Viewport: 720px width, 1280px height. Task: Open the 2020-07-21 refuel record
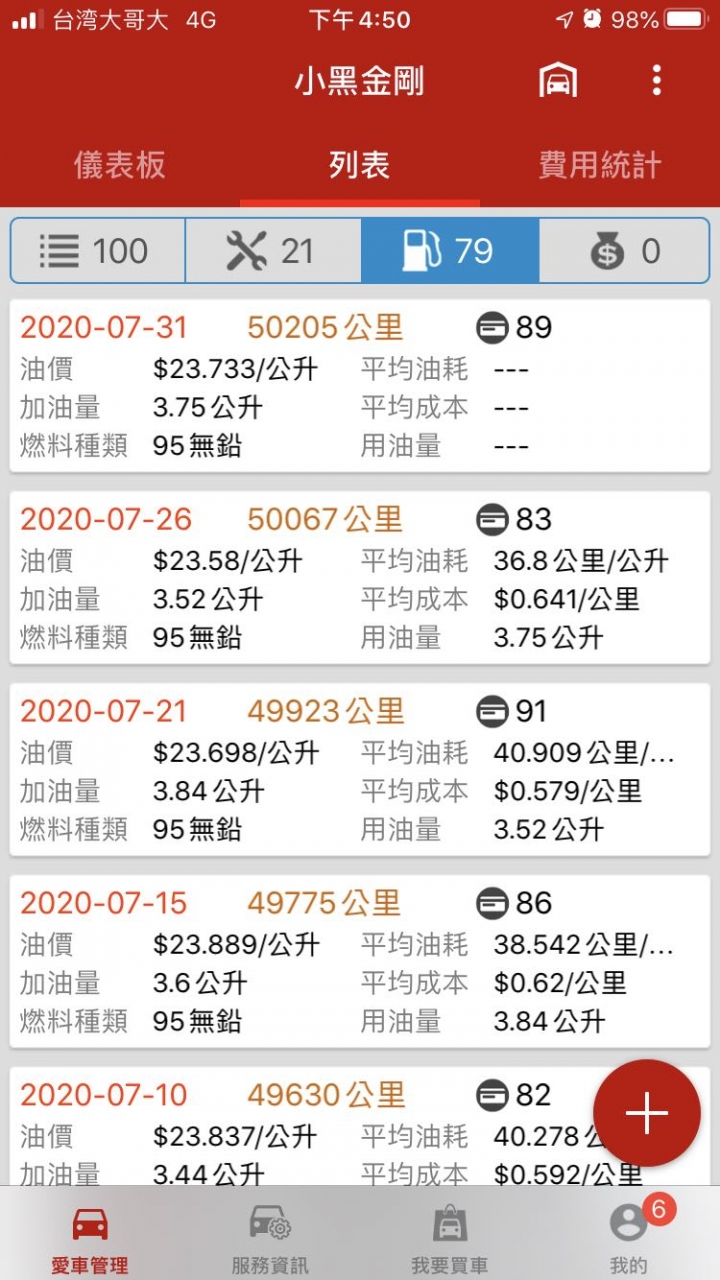pyautogui.click(x=360, y=770)
